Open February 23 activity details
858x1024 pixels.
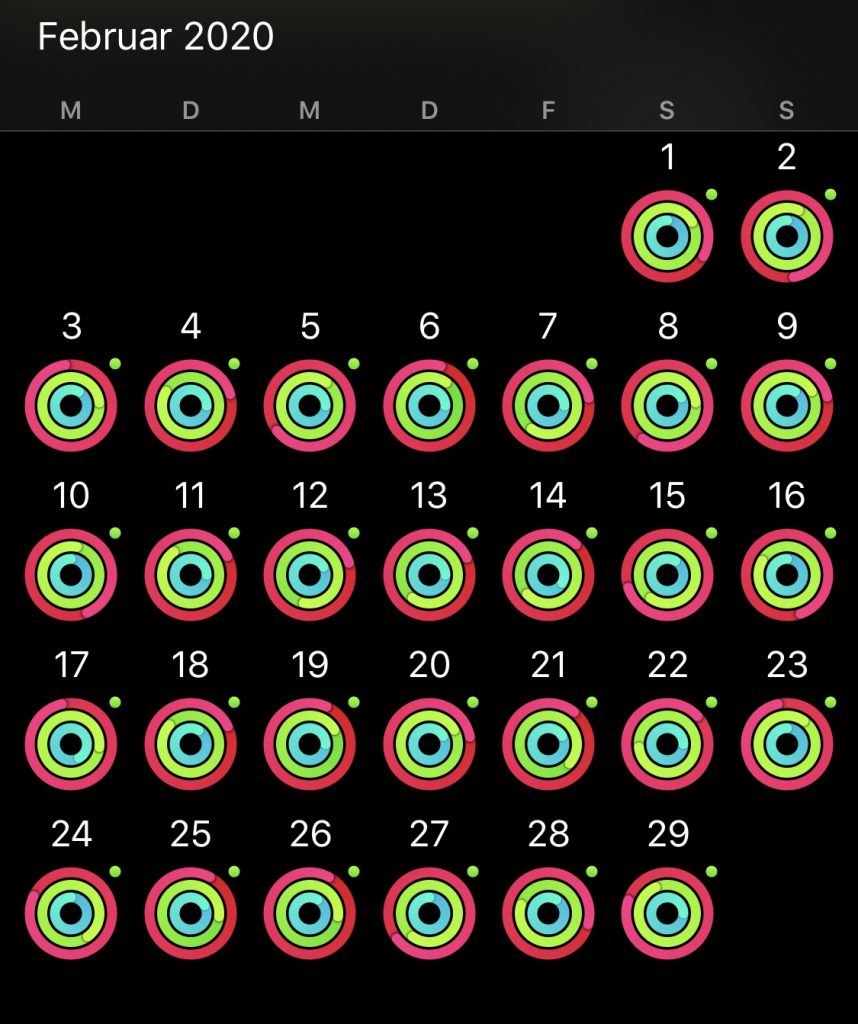[787, 744]
